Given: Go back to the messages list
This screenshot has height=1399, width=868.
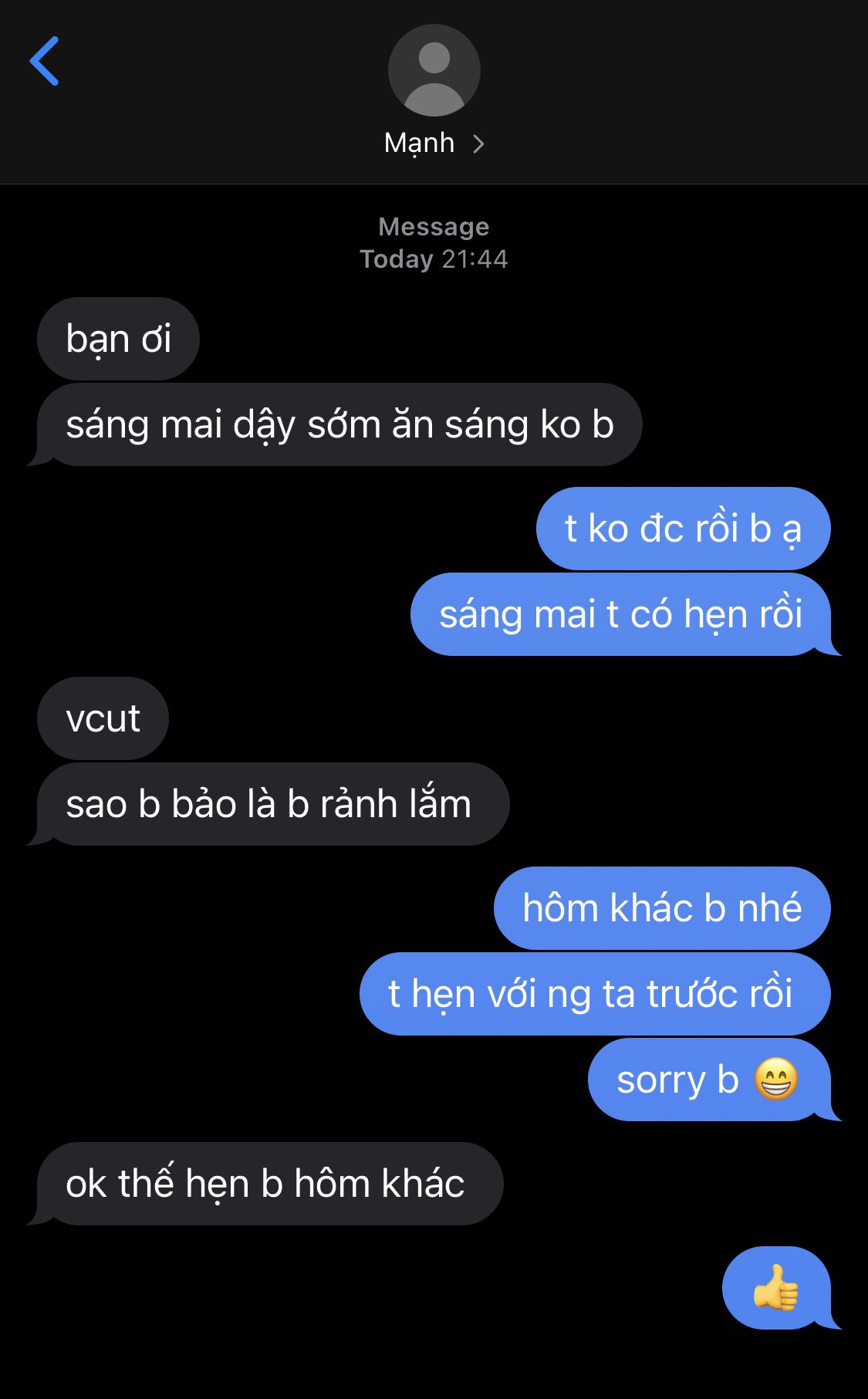Looking at the screenshot, I should pos(45,61).
